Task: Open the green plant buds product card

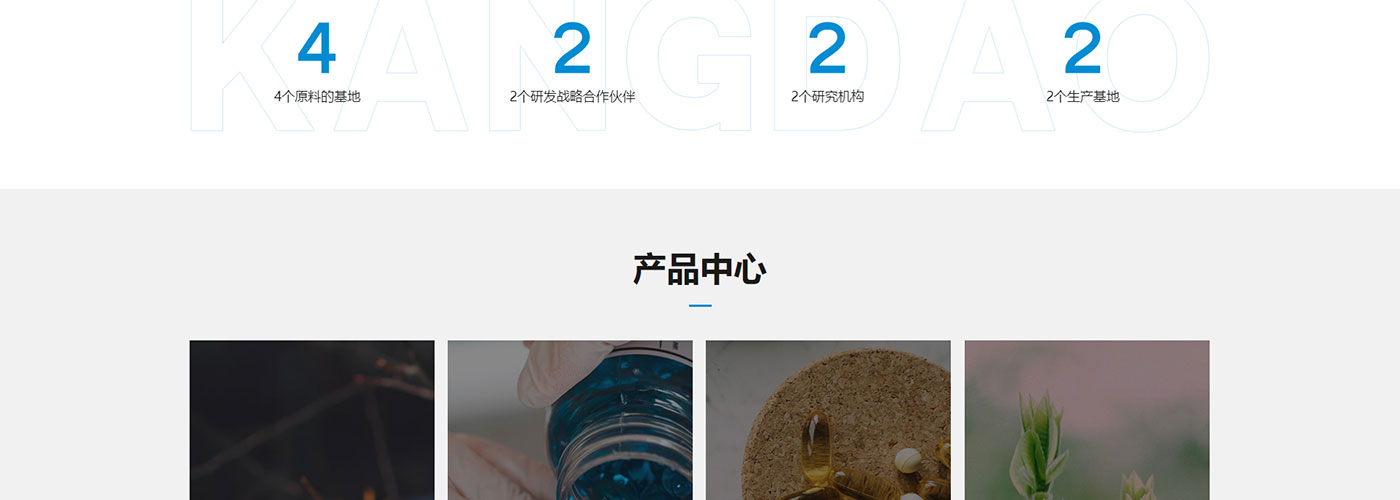Action: 1087,420
